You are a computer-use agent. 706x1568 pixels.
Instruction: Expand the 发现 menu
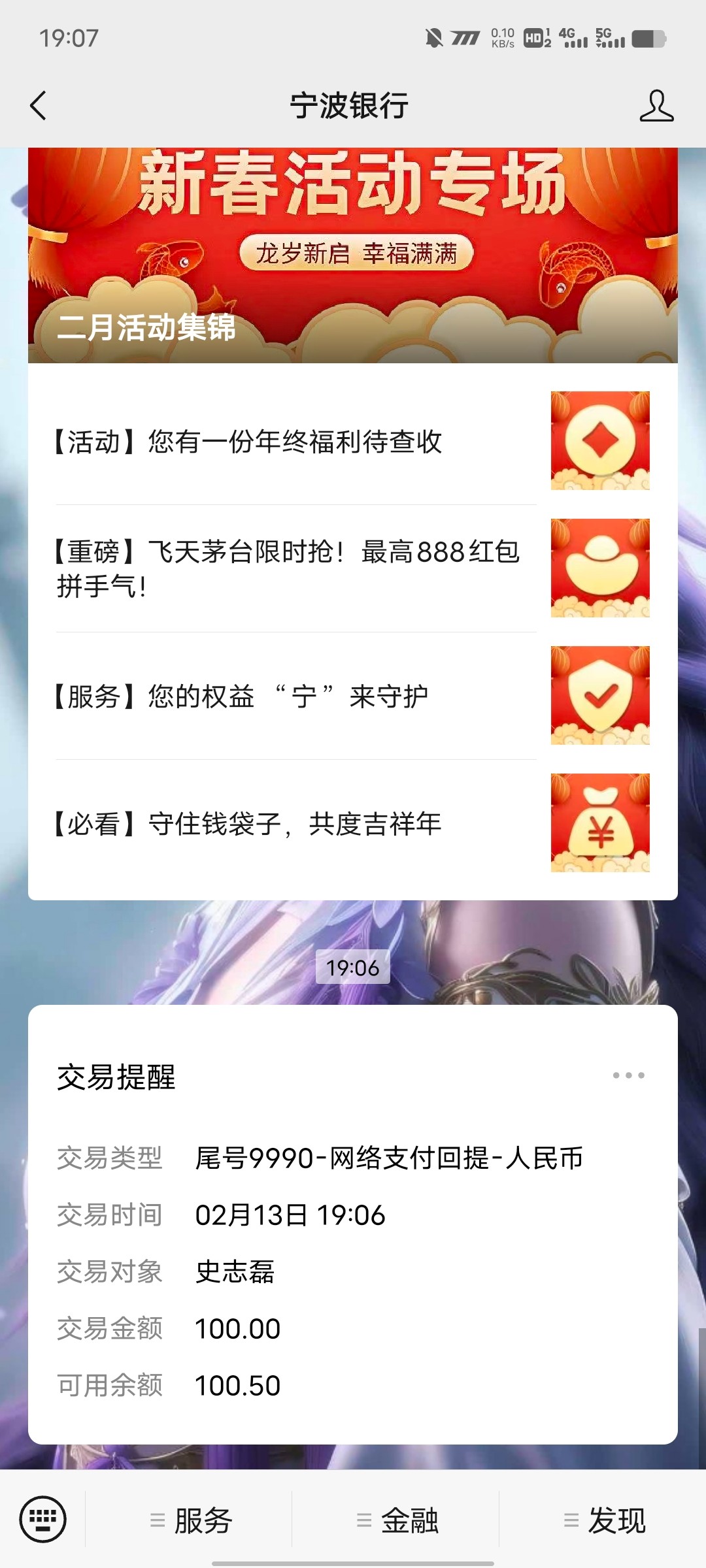[605, 1520]
